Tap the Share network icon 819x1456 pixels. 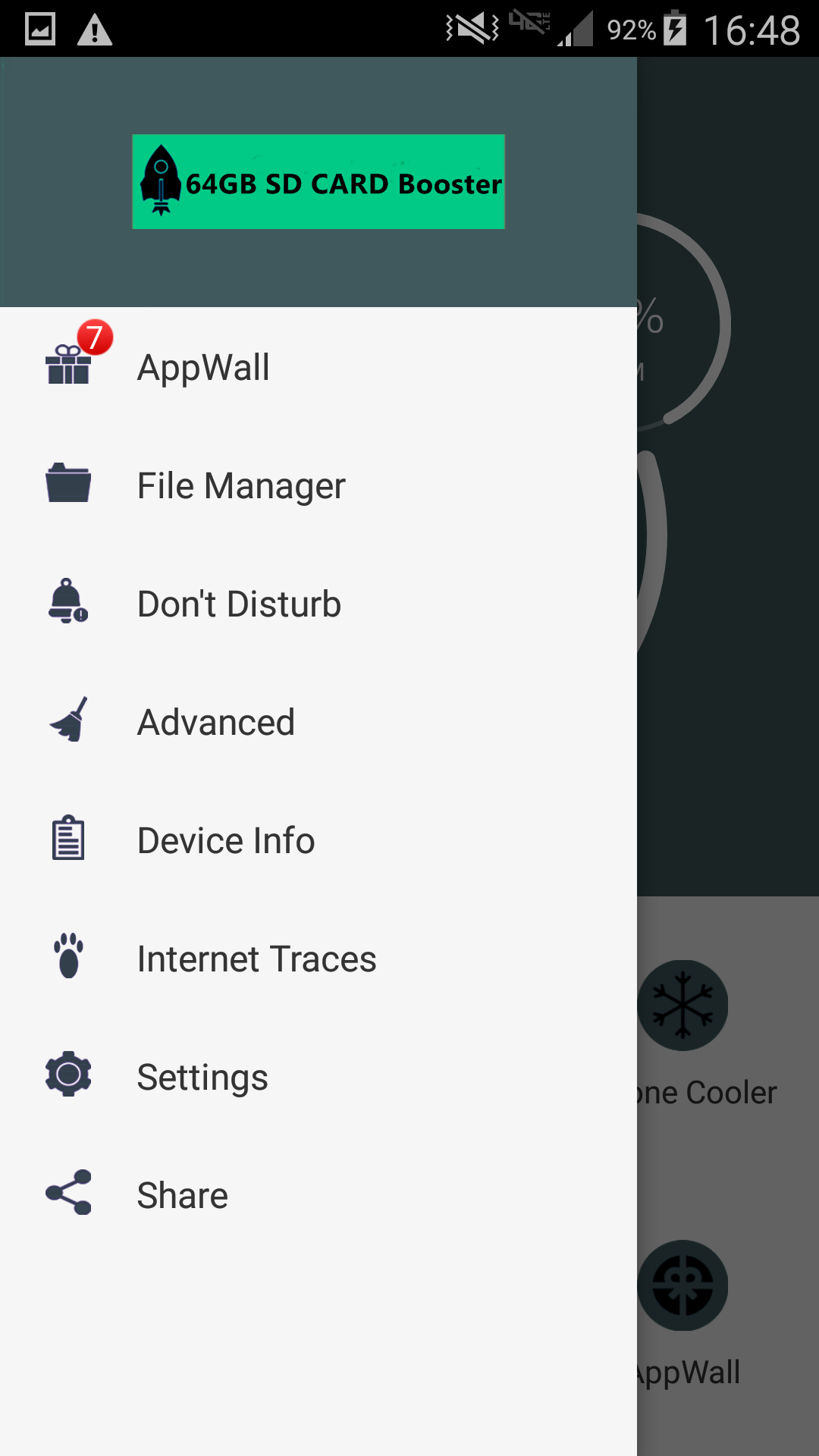pos(68,1194)
